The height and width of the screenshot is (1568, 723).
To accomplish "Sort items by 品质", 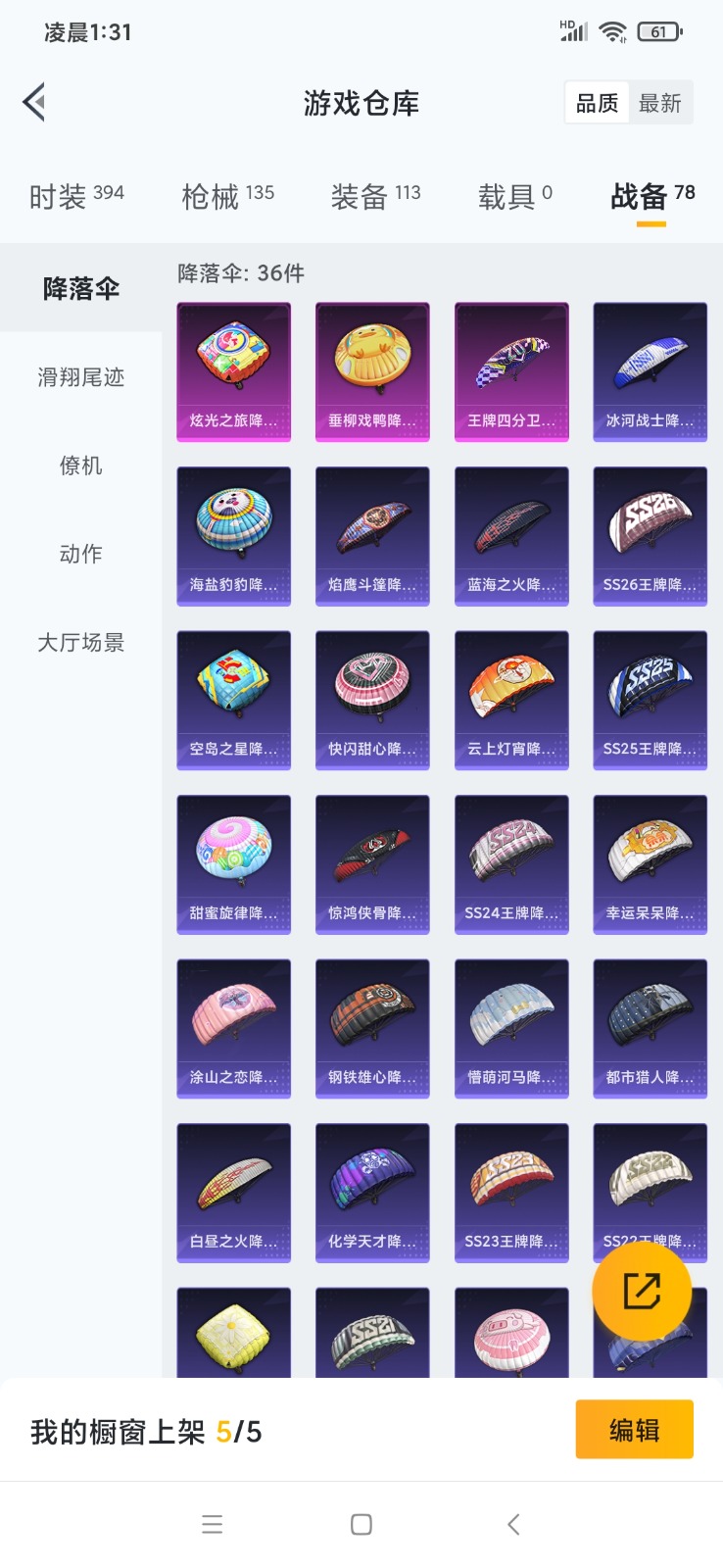I will click(x=597, y=103).
